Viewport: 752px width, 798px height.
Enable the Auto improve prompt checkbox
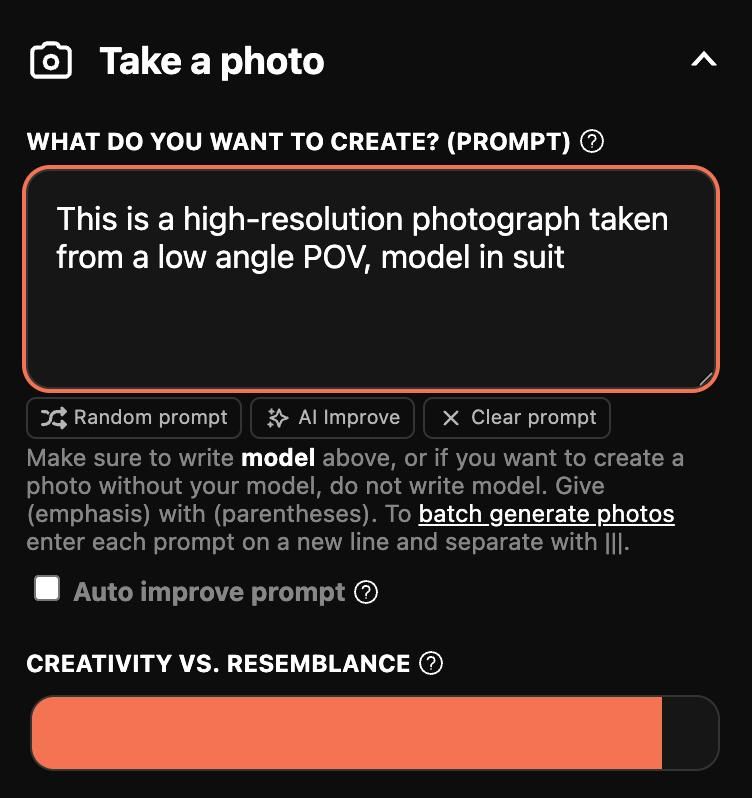pyautogui.click(x=47, y=588)
